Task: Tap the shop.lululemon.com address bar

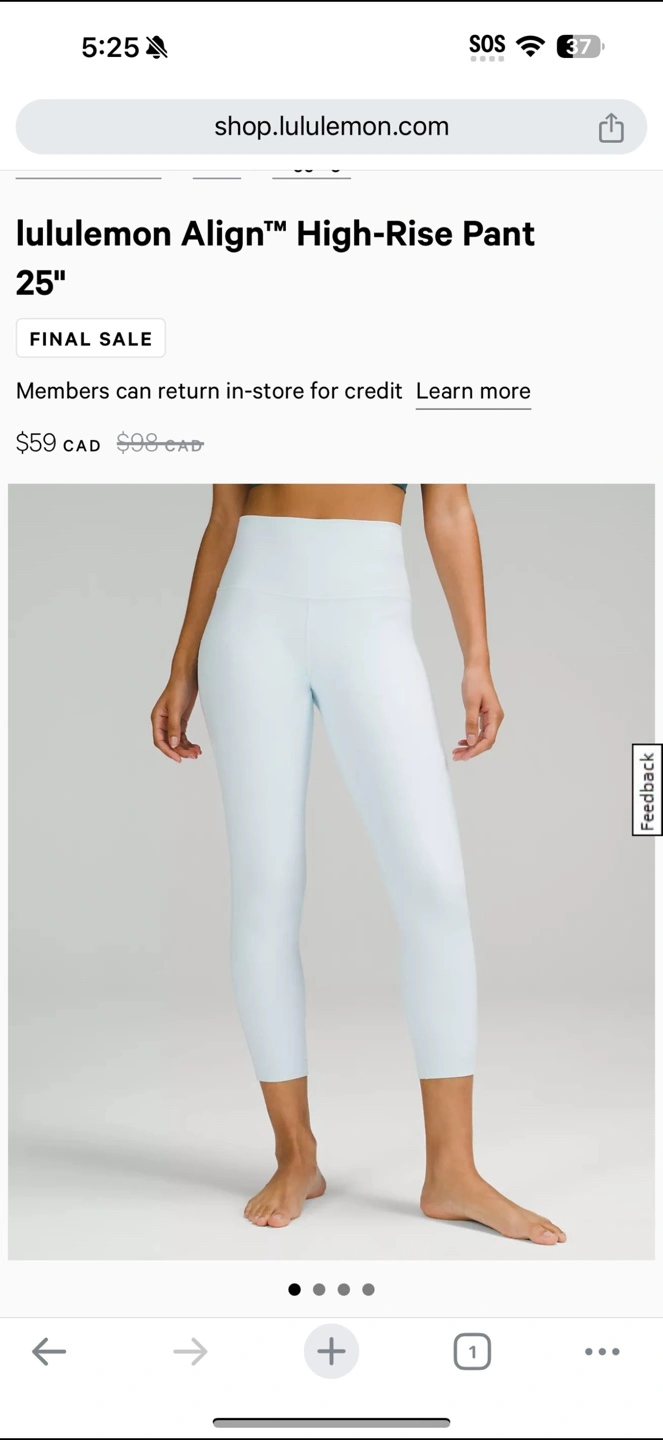Action: point(331,127)
